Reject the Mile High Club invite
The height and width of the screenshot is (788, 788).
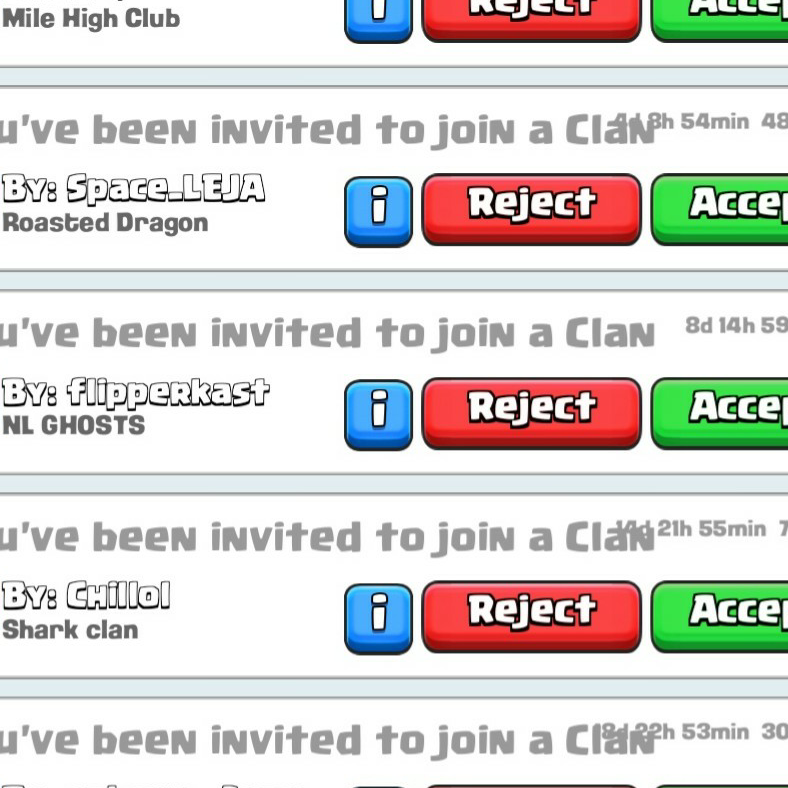[531, 16]
